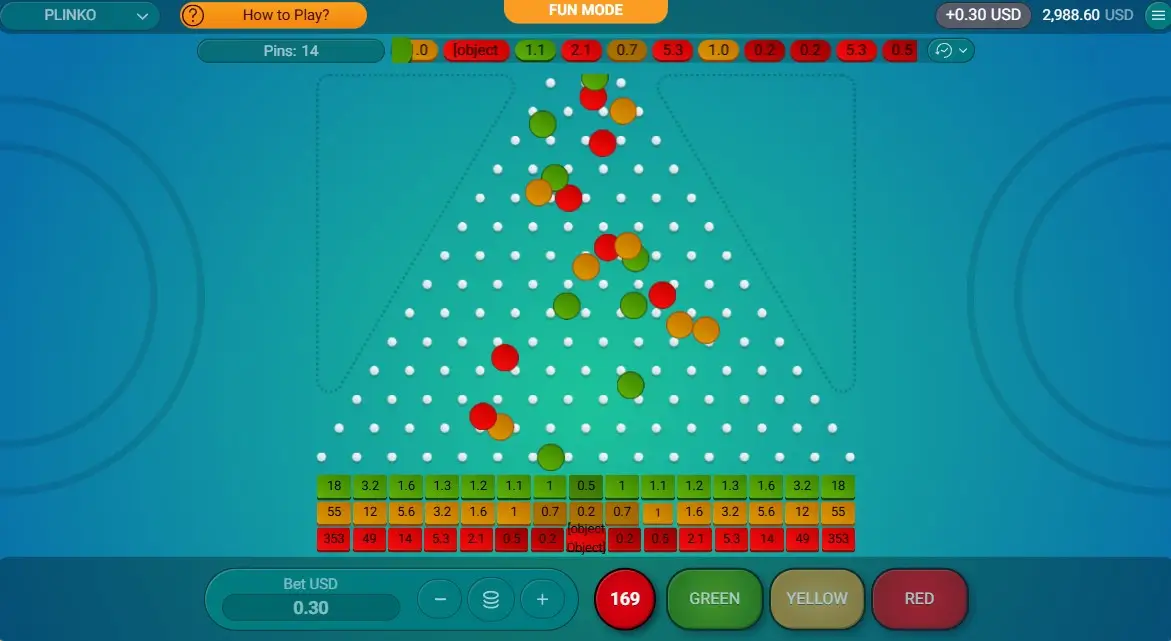Decrease the bet with minus button
This screenshot has height=641, width=1171.
(440, 600)
